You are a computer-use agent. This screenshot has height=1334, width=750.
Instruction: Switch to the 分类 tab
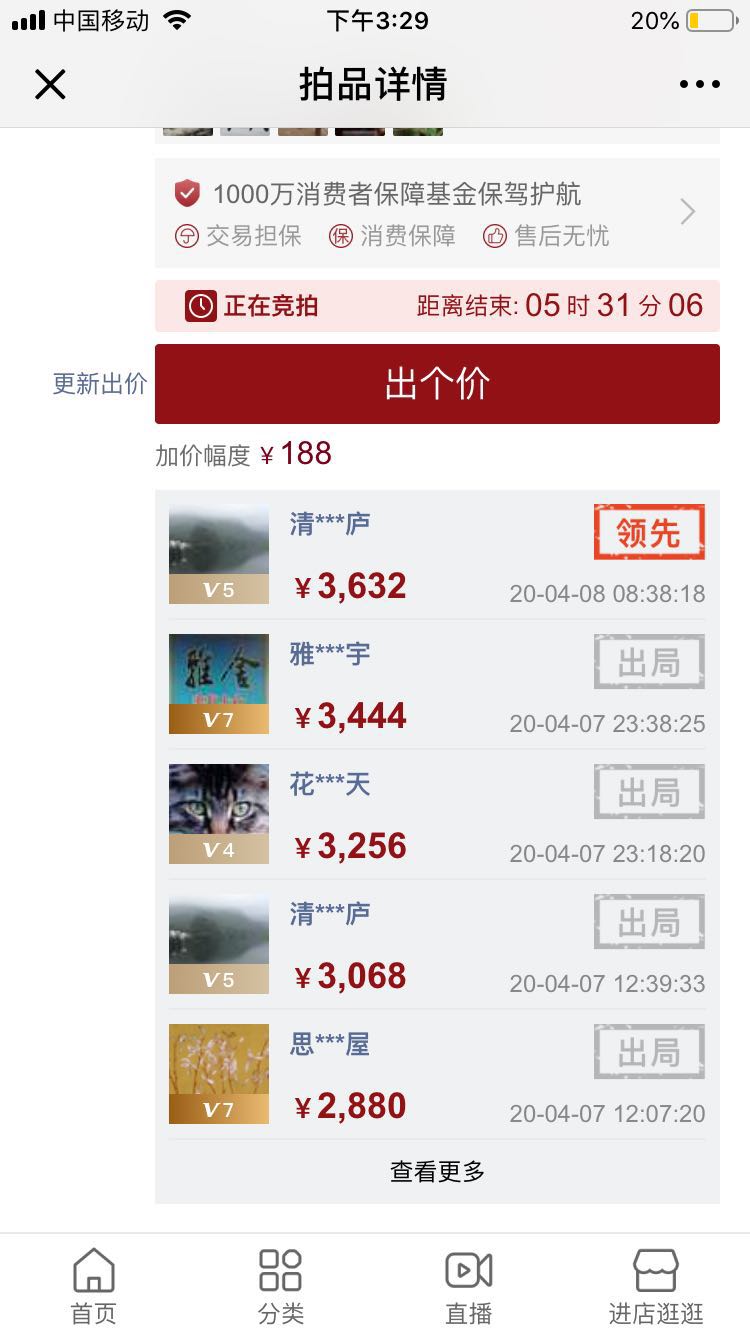[x=281, y=1286]
